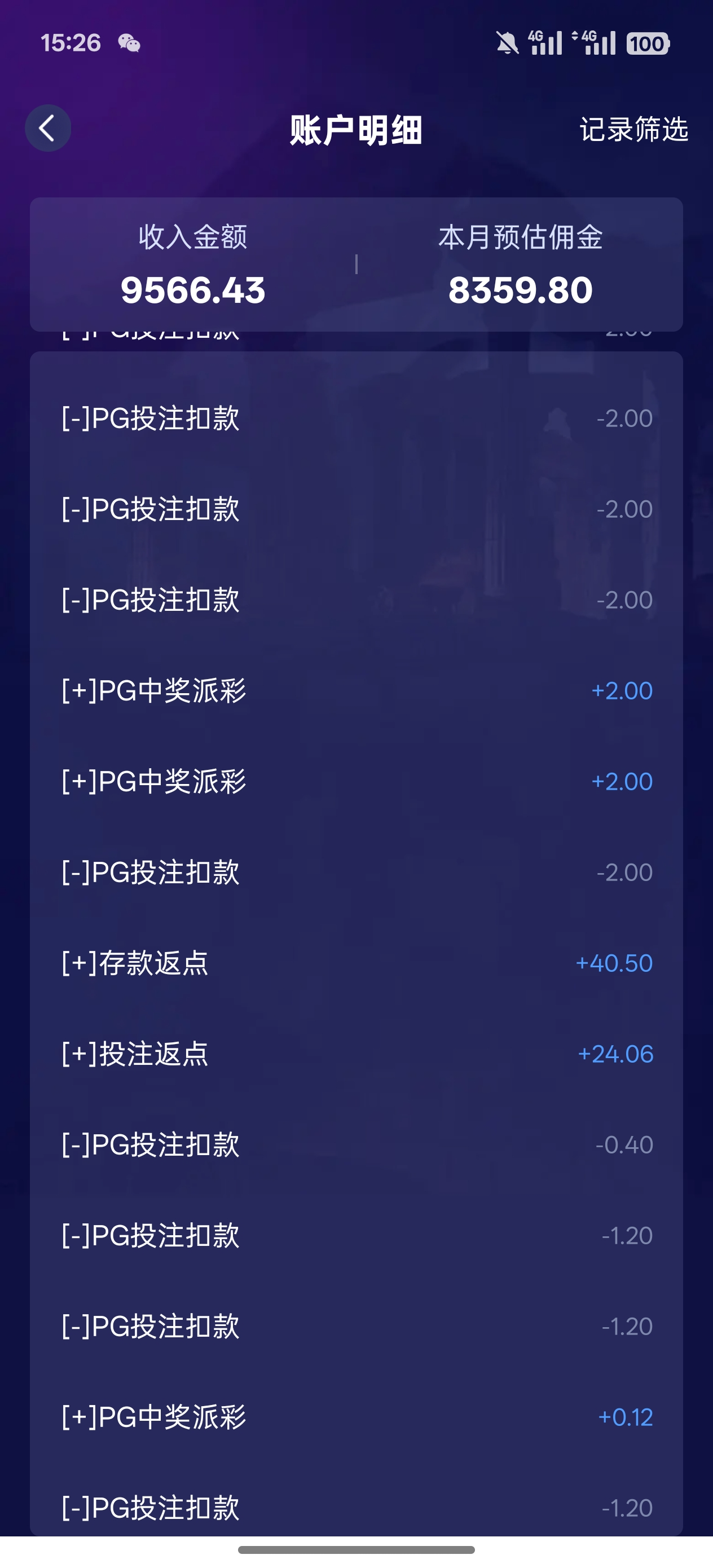Go back using the arrow icon

pyautogui.click(x=47, y=129)
